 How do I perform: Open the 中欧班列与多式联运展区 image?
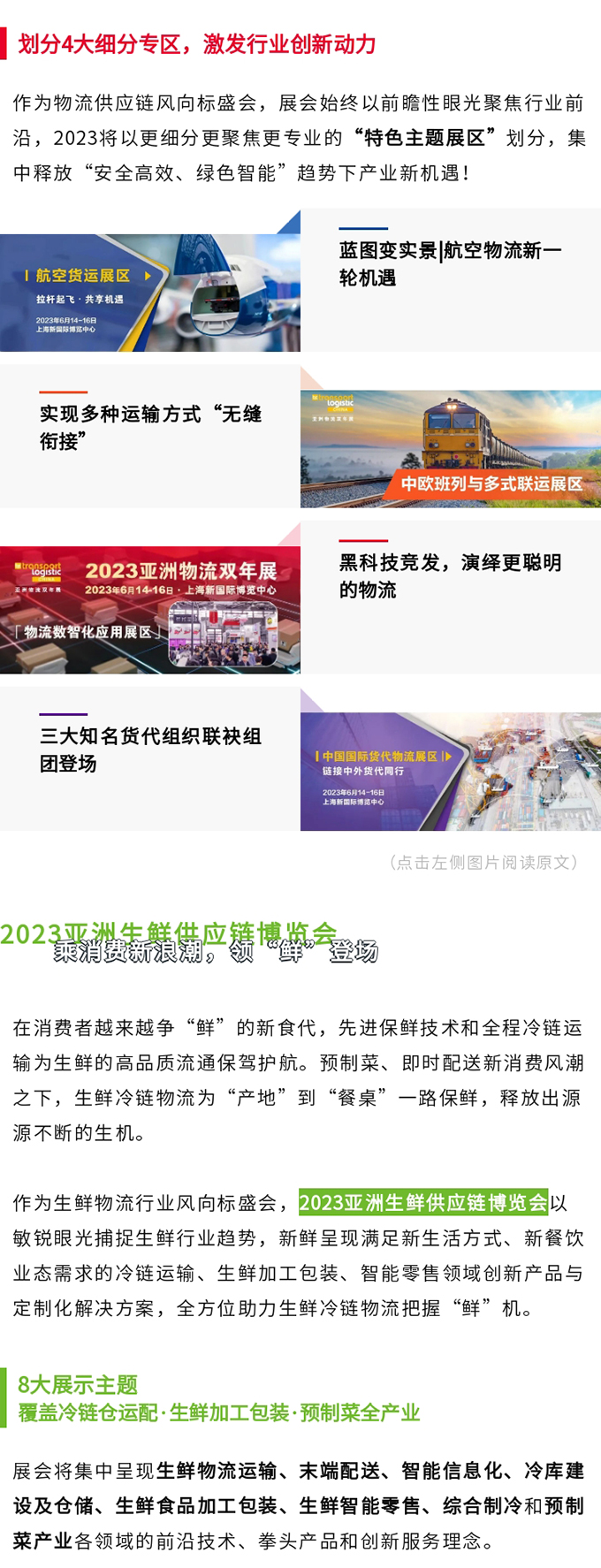[x=451, y=448]
